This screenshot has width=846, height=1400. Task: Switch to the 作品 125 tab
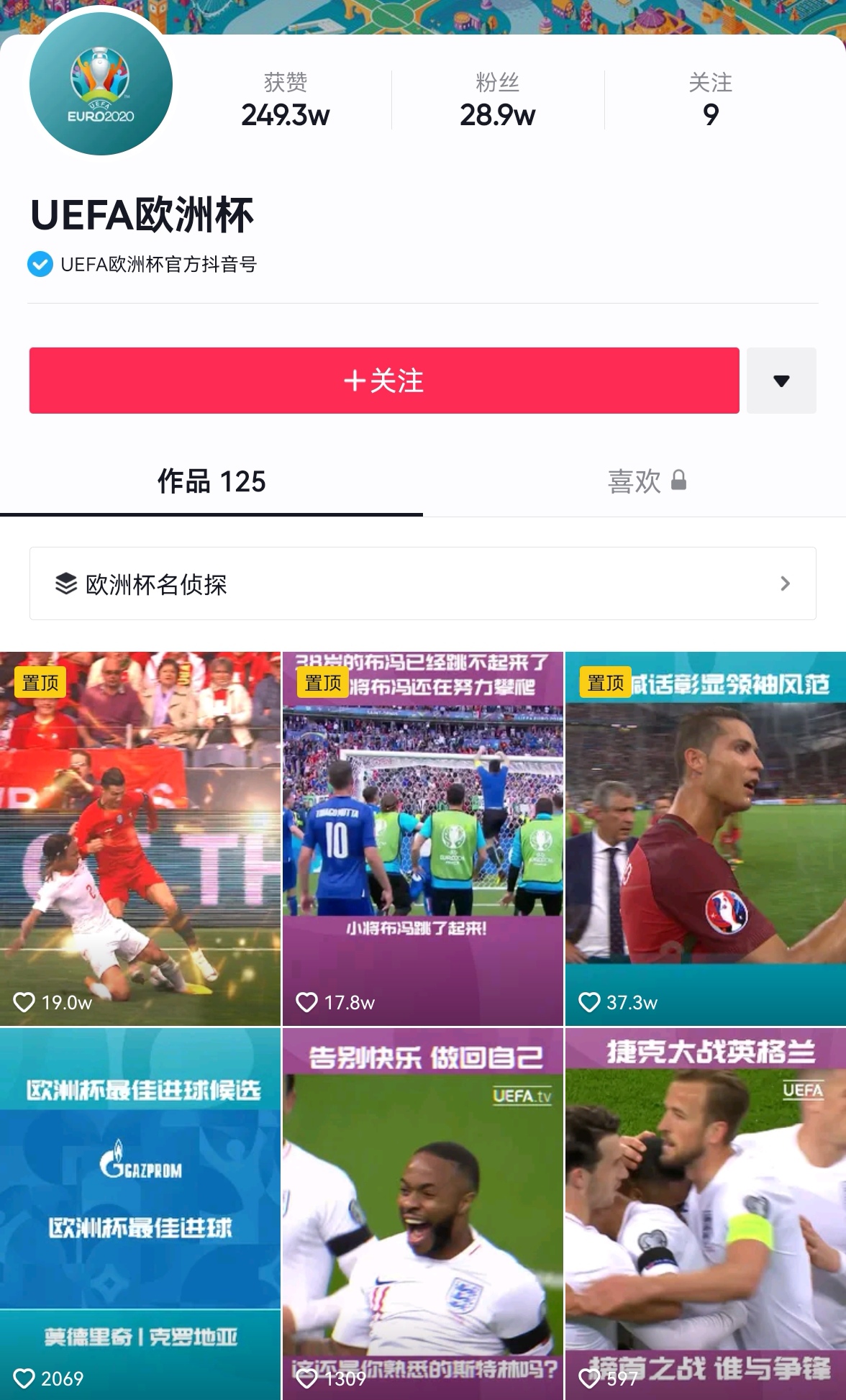tap(211, 481)
